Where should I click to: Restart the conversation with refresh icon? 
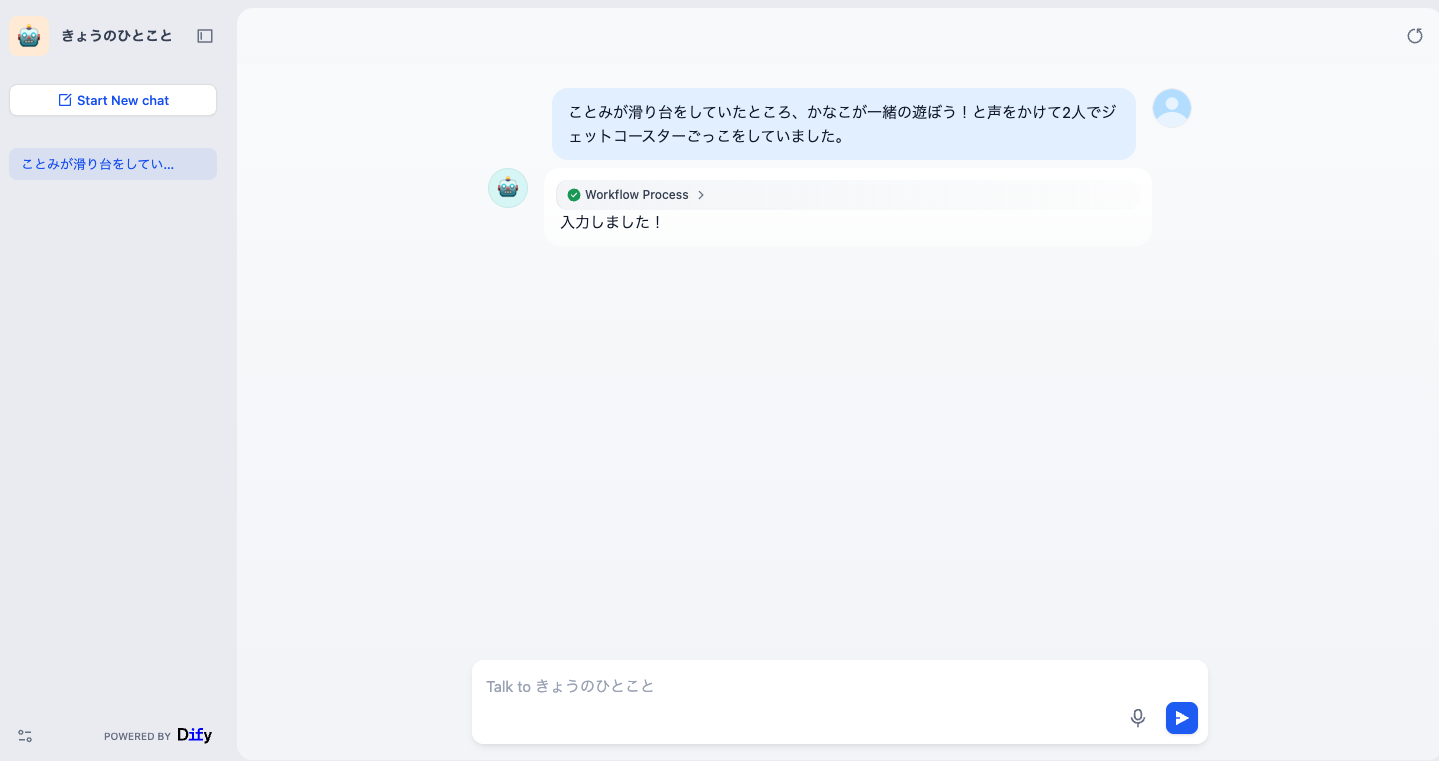click(x=1414, y=36)
